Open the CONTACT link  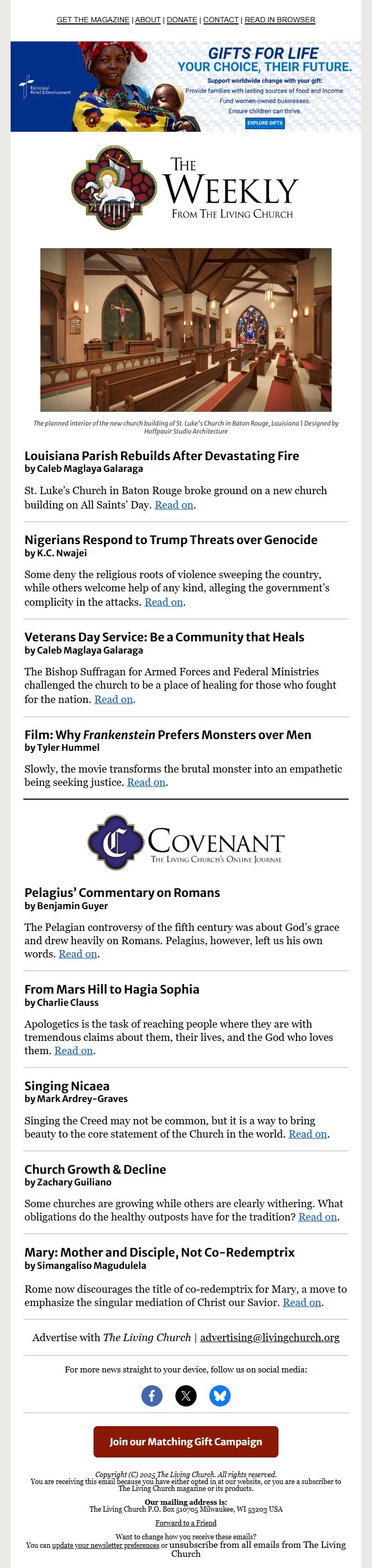pyautogui.click(x=221, y=20)
